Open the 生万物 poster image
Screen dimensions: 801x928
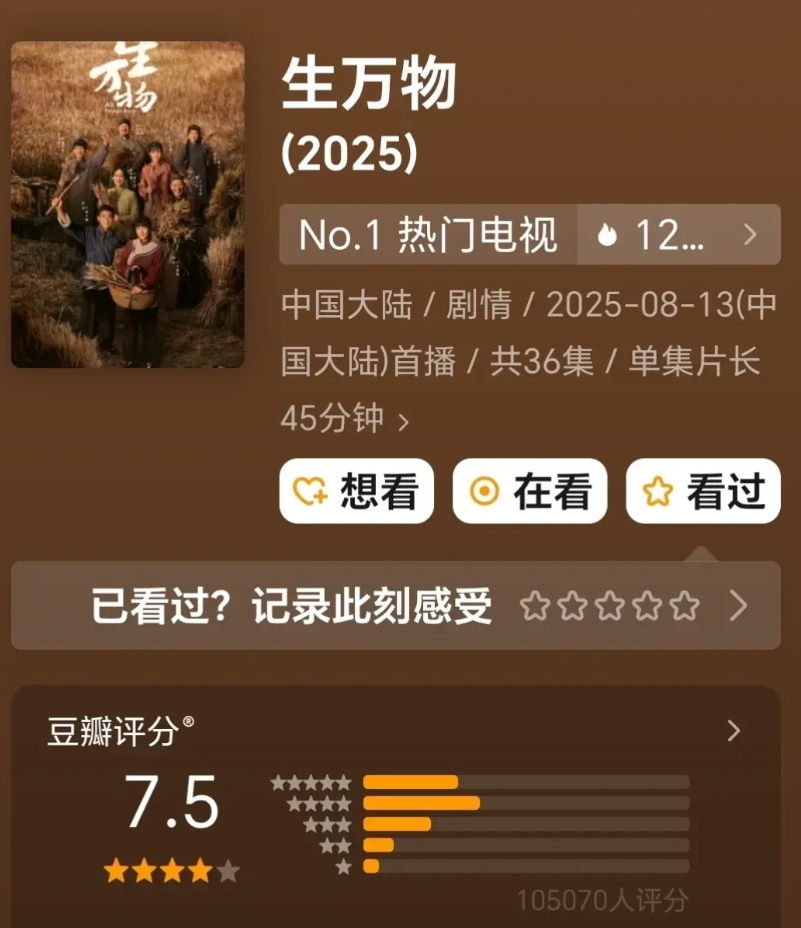tap(127, 204)
